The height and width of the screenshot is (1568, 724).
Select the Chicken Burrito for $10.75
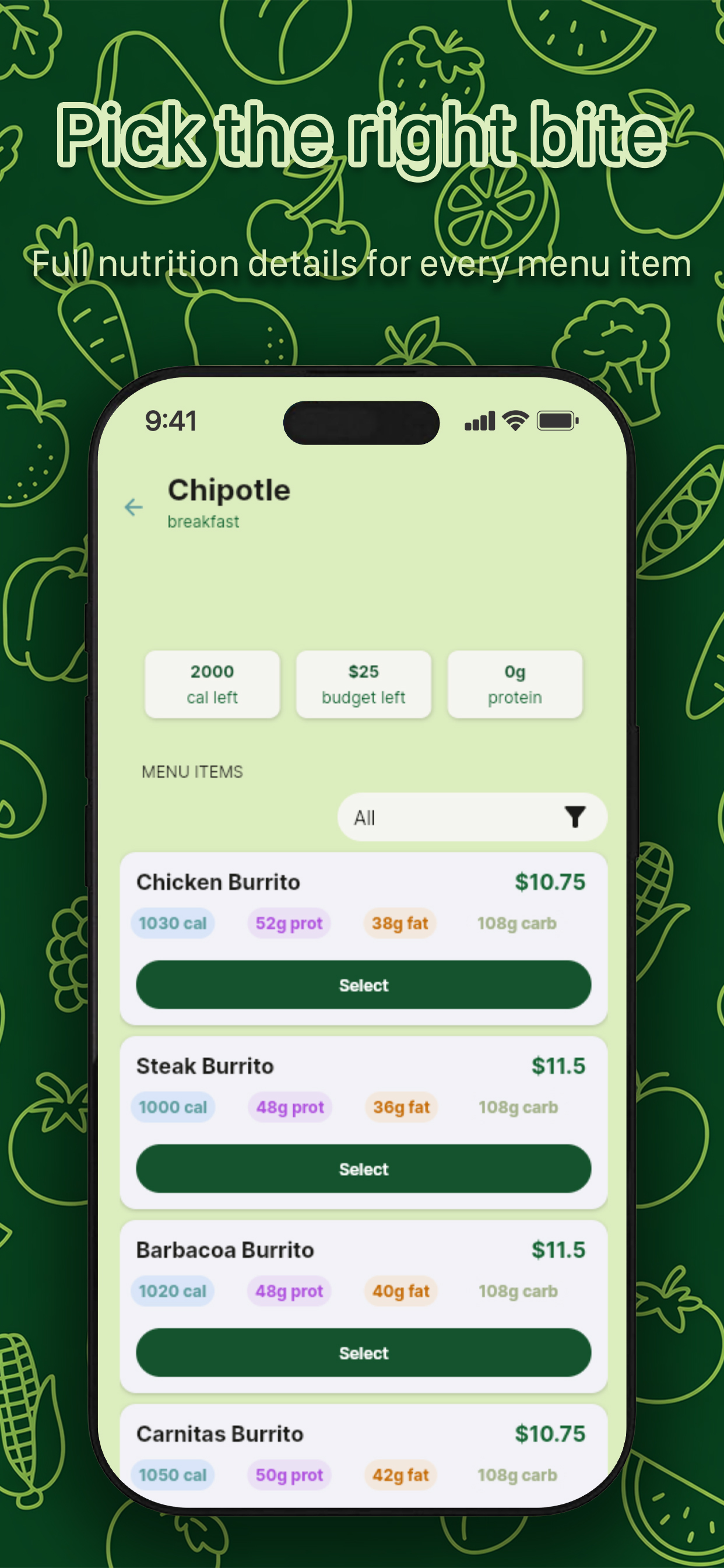click(362, 985)
